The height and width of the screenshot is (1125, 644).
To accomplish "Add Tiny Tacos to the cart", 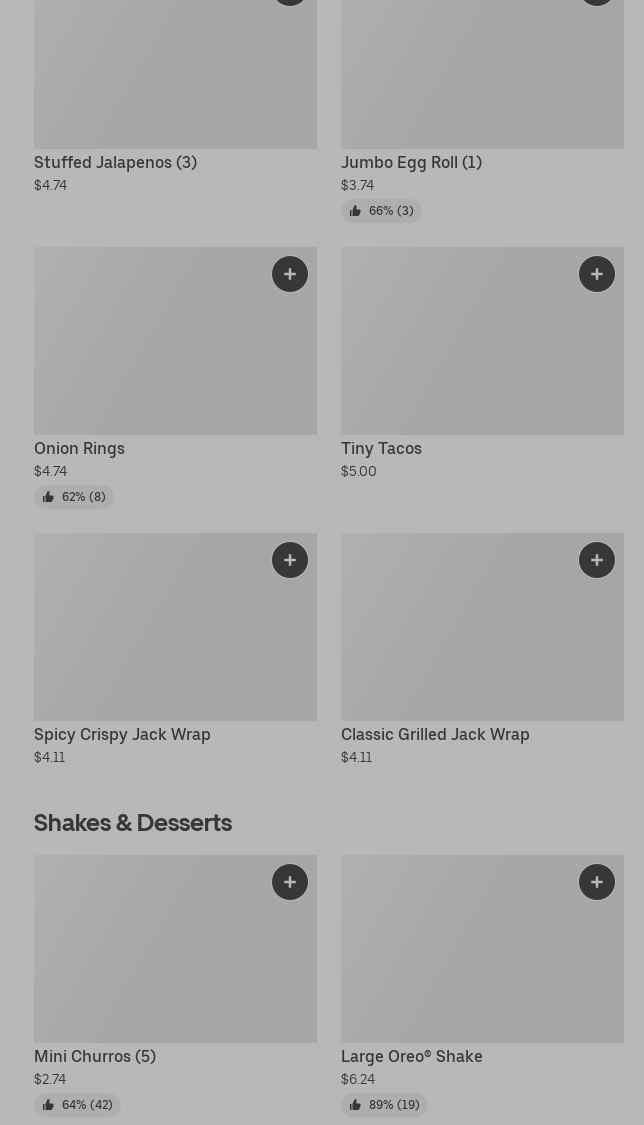I will click(597, 274).
